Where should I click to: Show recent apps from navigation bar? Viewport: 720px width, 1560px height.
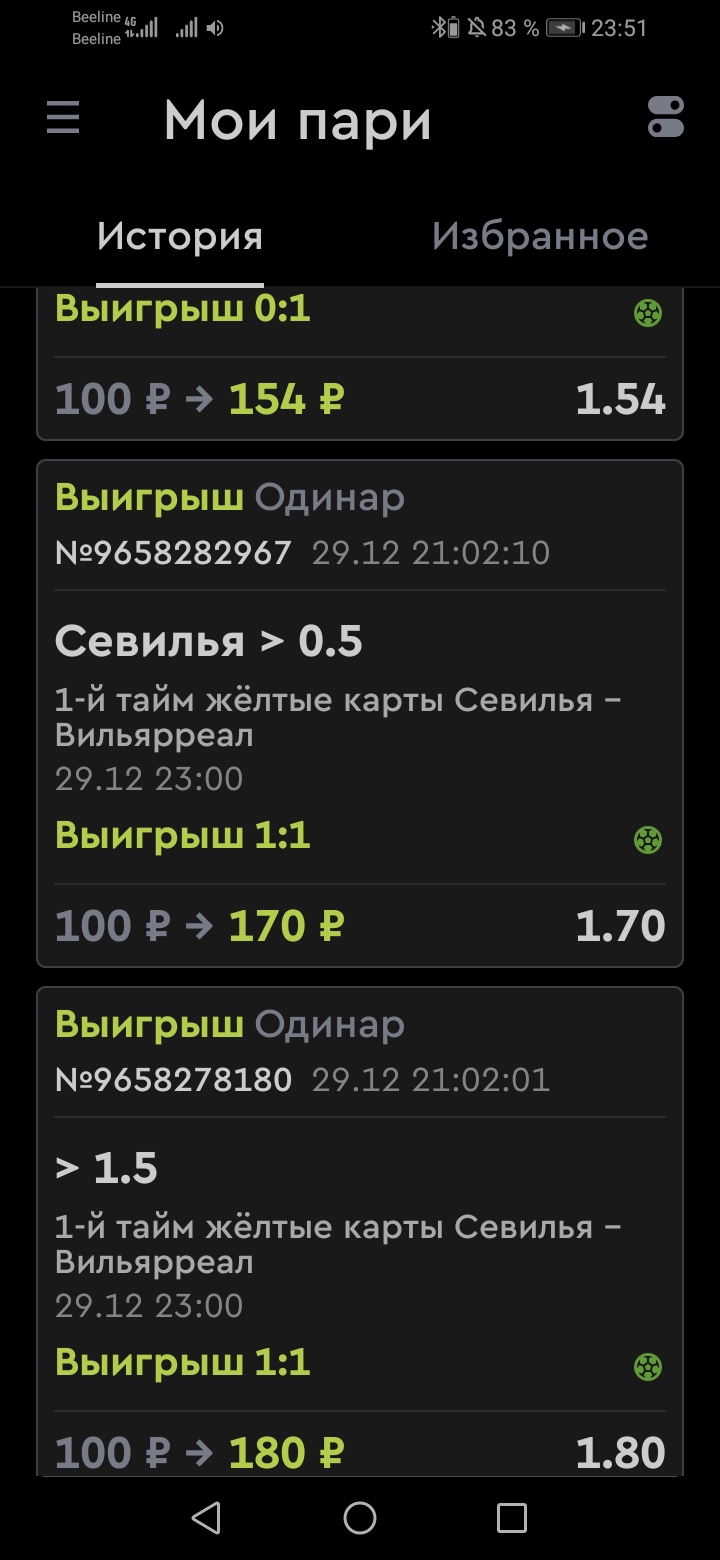tap(512, 1518)
